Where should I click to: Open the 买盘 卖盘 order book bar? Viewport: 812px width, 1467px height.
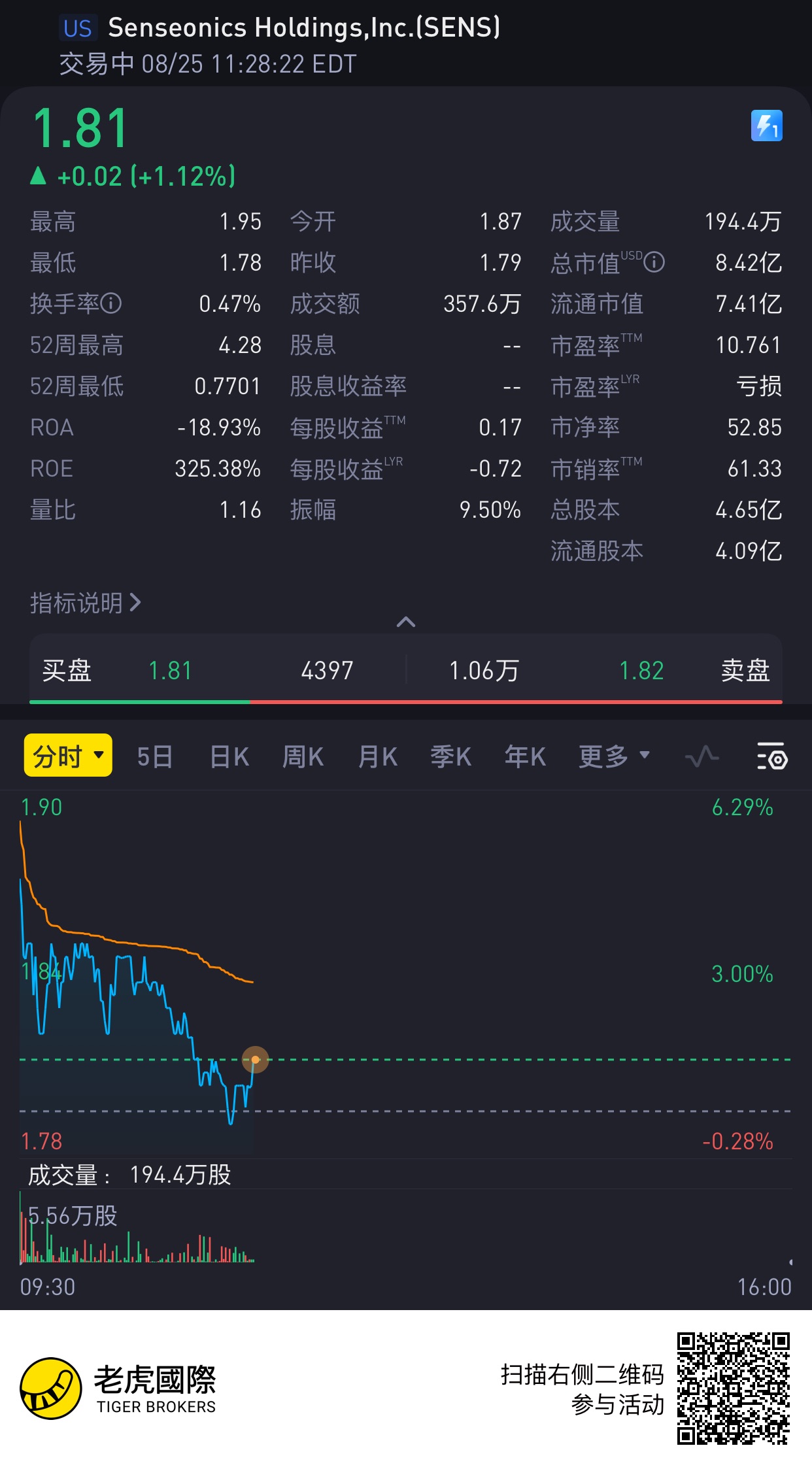406,671
